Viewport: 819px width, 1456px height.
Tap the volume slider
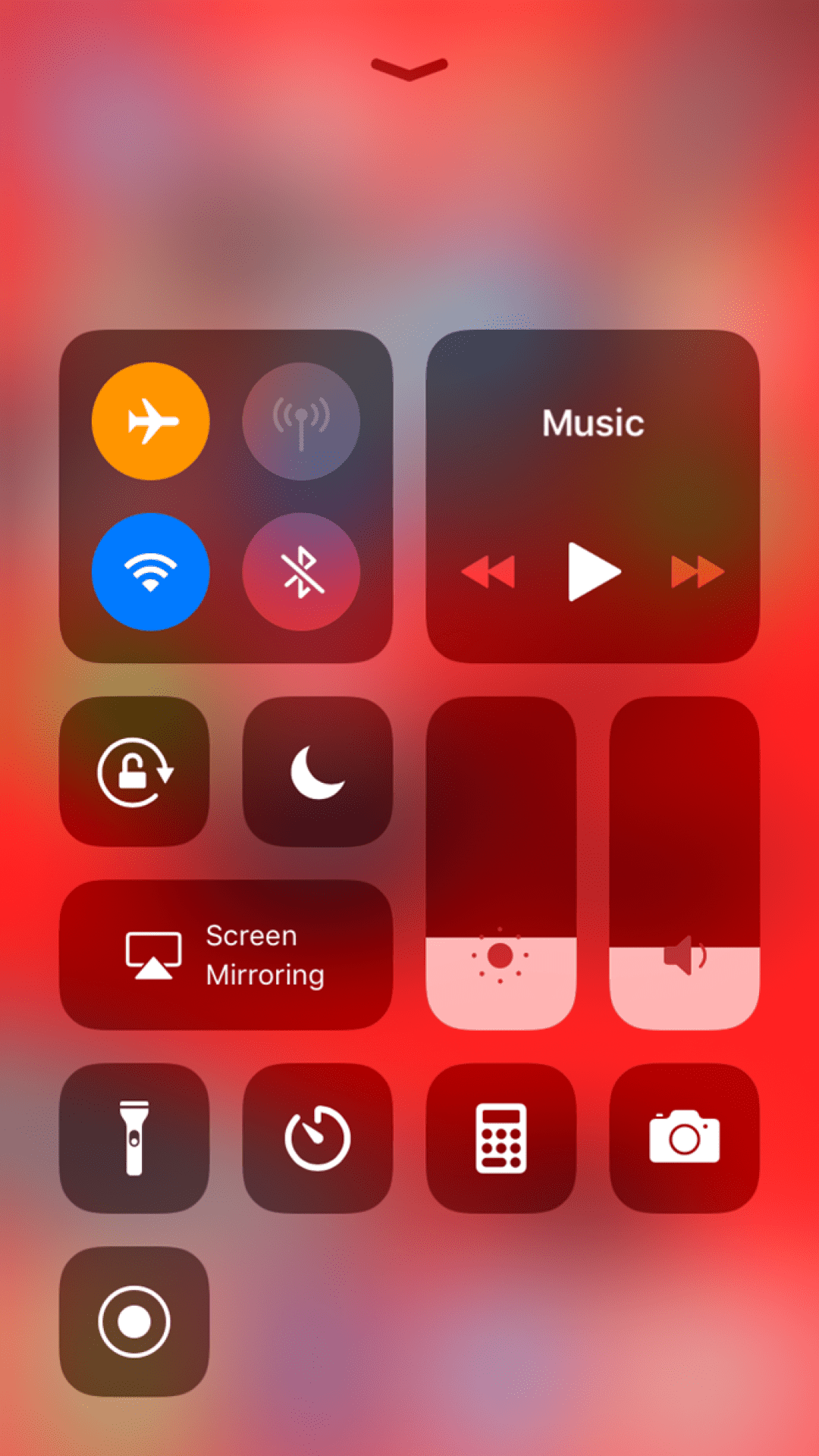[684, 863]
